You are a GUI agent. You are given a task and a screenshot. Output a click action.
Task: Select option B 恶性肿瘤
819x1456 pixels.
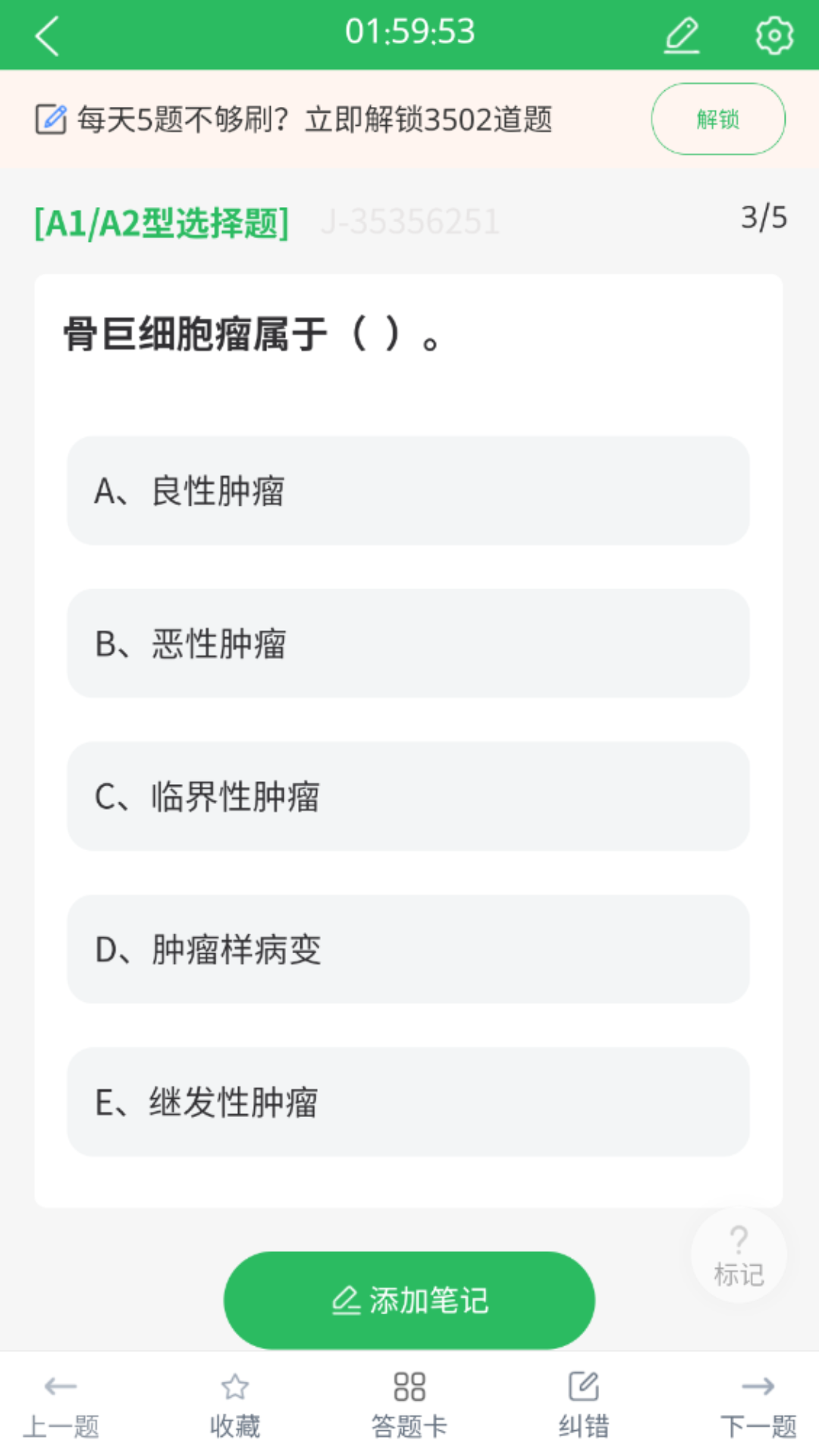click(x=408, y=644)
